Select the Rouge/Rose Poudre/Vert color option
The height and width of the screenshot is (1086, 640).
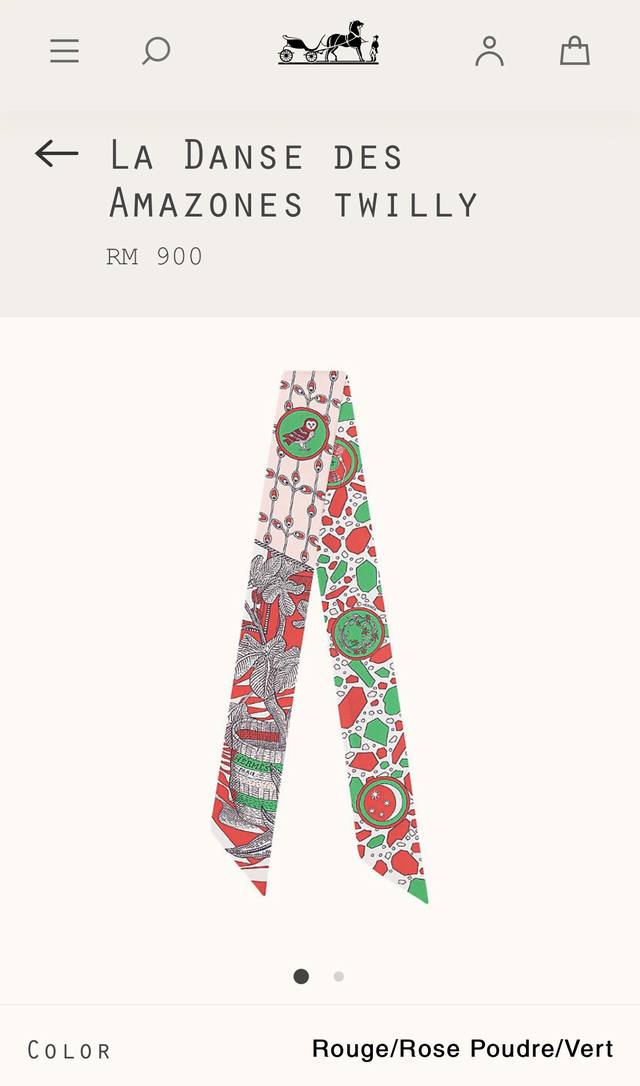point(462,1049)
